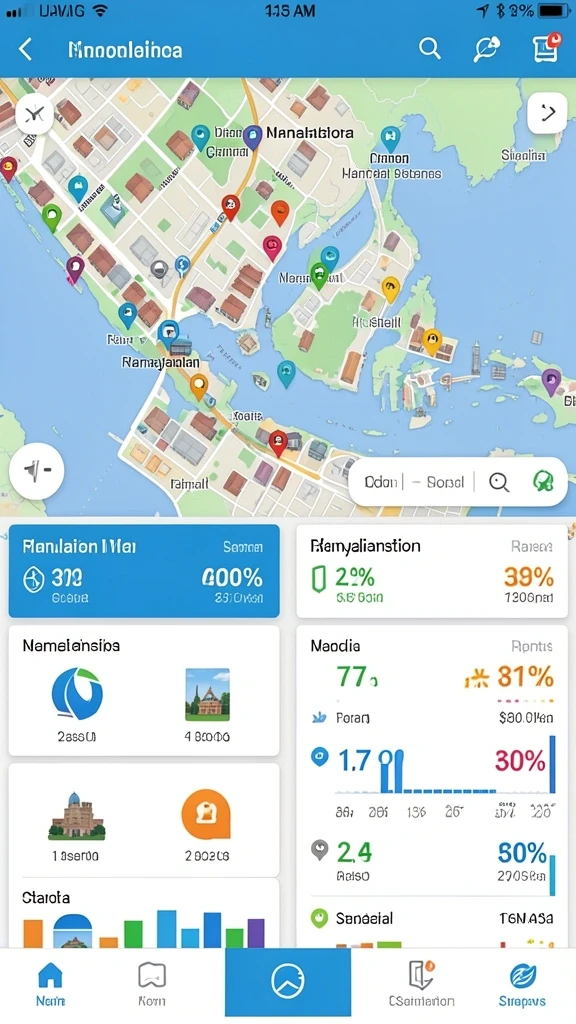Tap the center blue gauge tab

pyautogui.click(x=288, y=982)
